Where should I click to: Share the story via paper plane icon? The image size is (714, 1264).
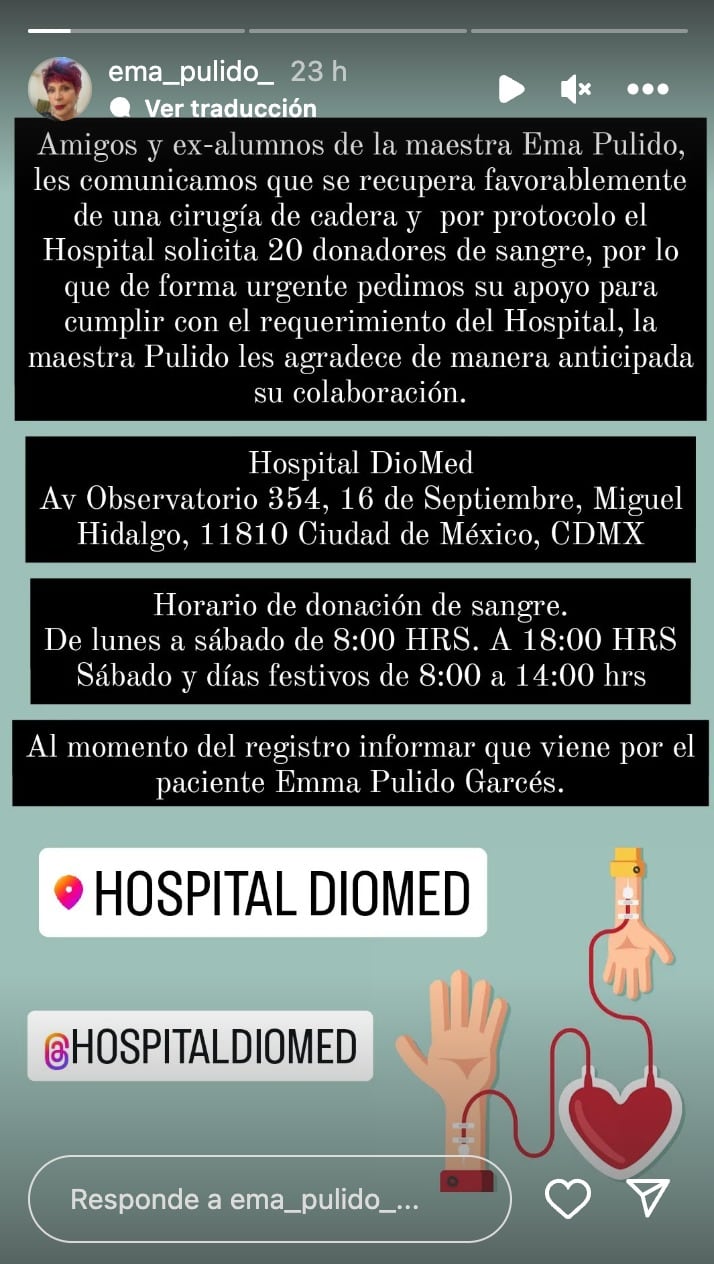click(x=647, y=1198)
